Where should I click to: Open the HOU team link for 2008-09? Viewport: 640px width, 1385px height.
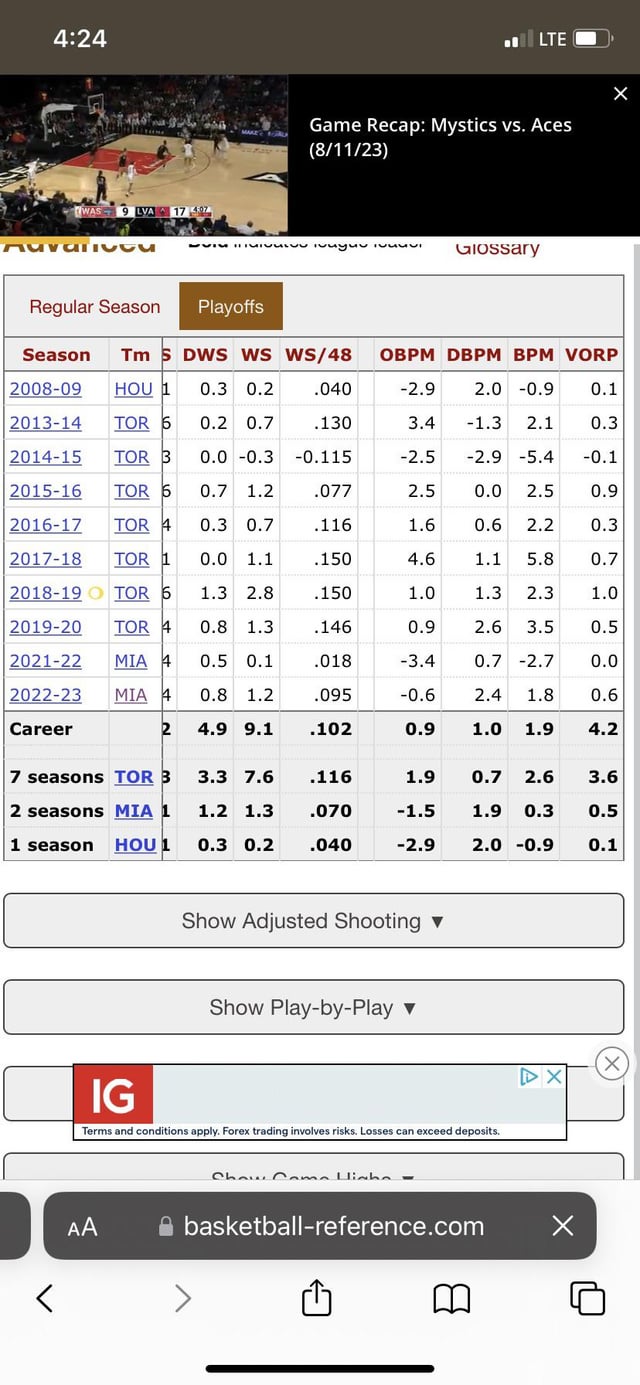[x=133, y=389]
